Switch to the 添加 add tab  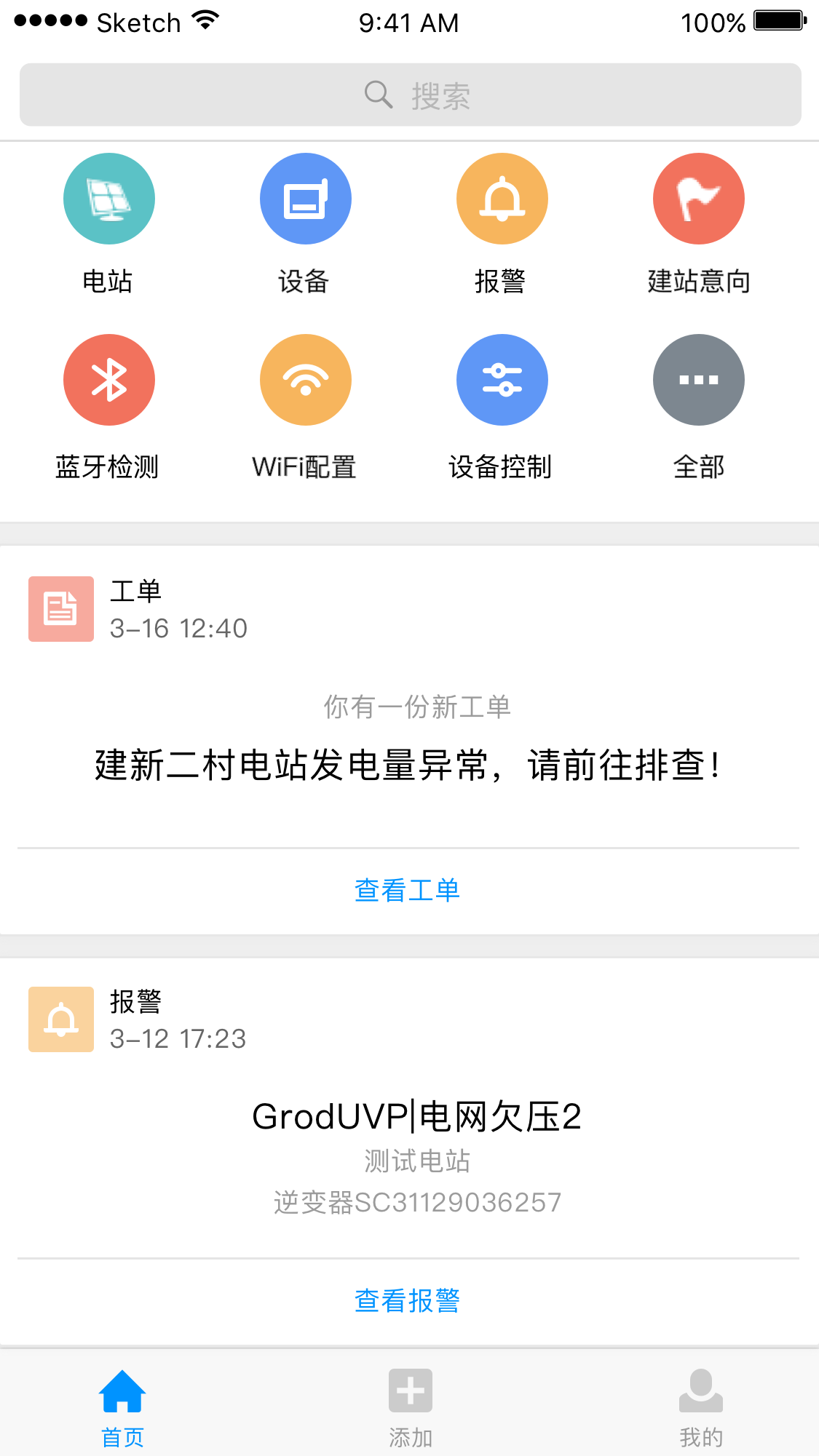[x=411, y=1407]
